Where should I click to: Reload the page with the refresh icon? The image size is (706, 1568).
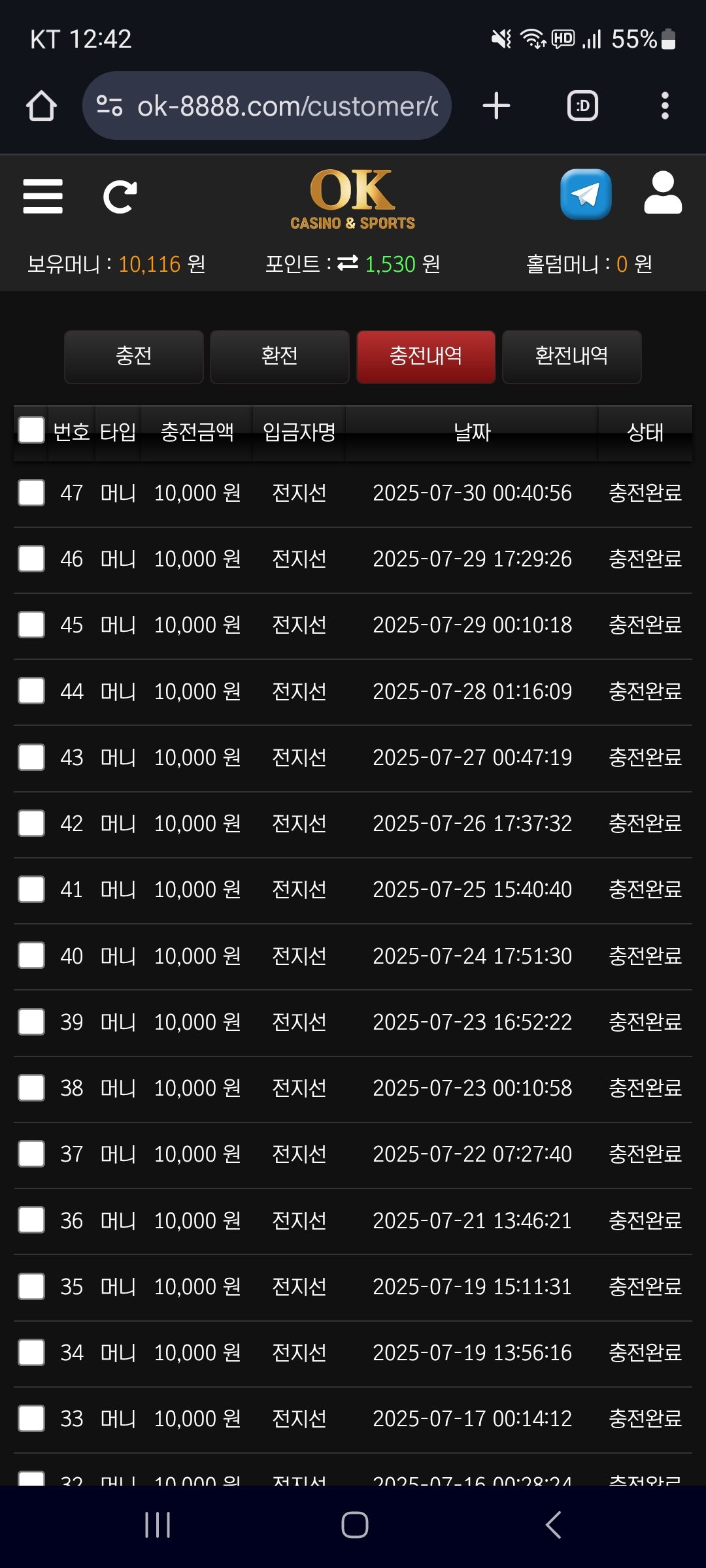point(120,197)
